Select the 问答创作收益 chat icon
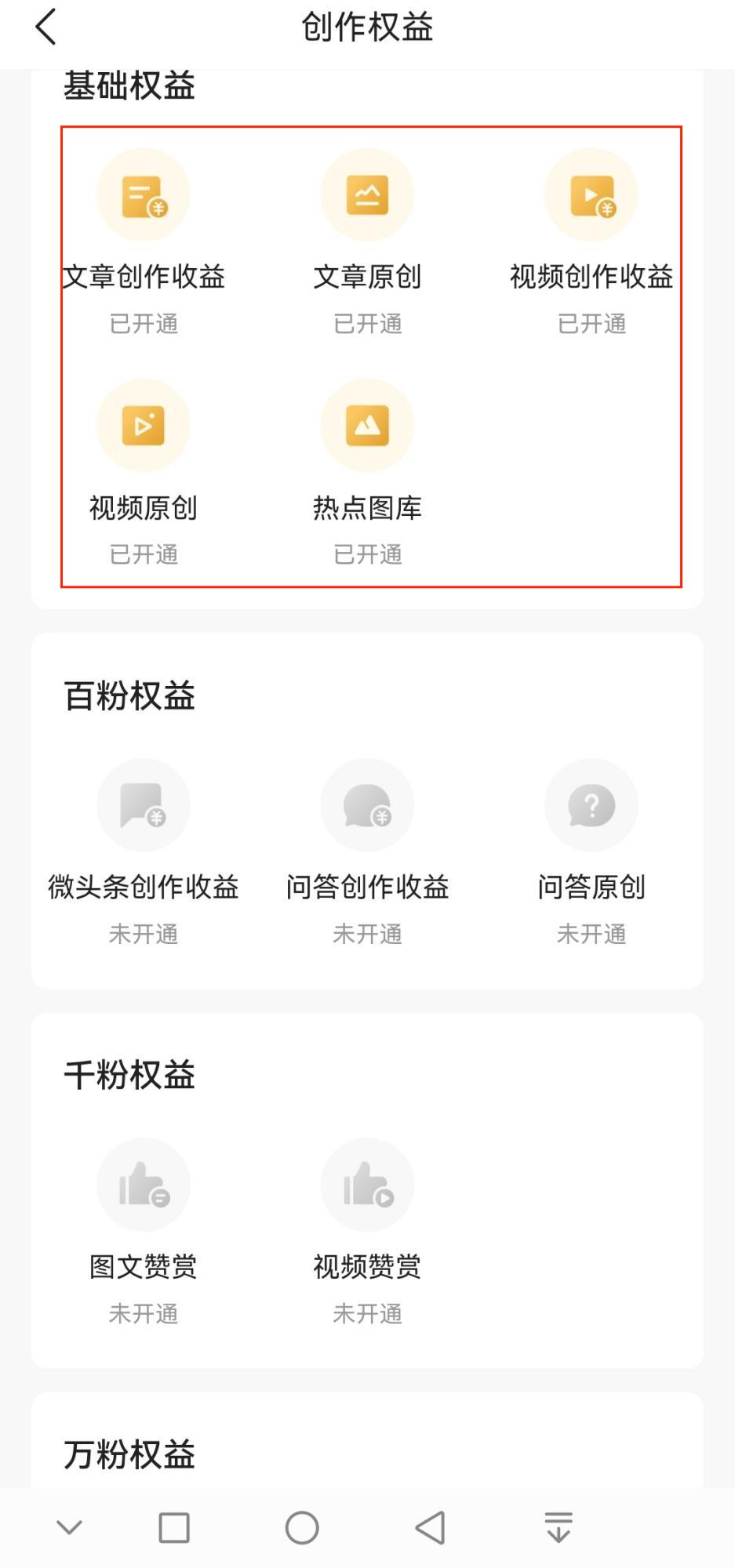735x1568 pixels. click(x=367, y=805)
